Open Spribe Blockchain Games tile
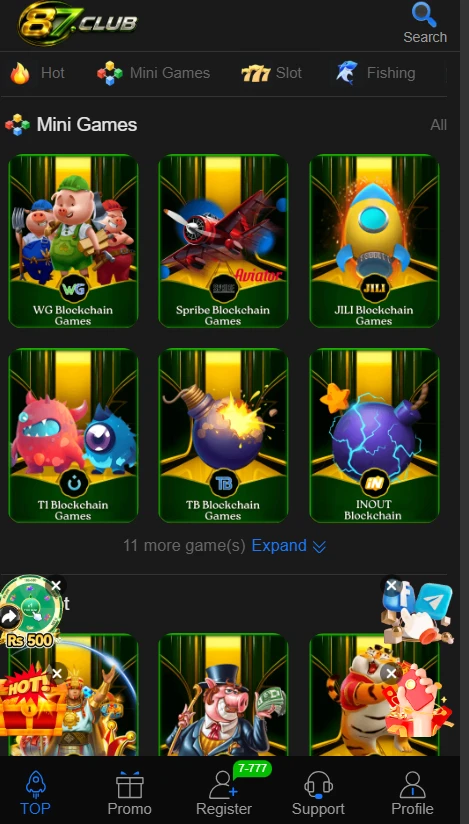Image resolution: width=469 pixels, height=824 pixels. pos(223,241)
